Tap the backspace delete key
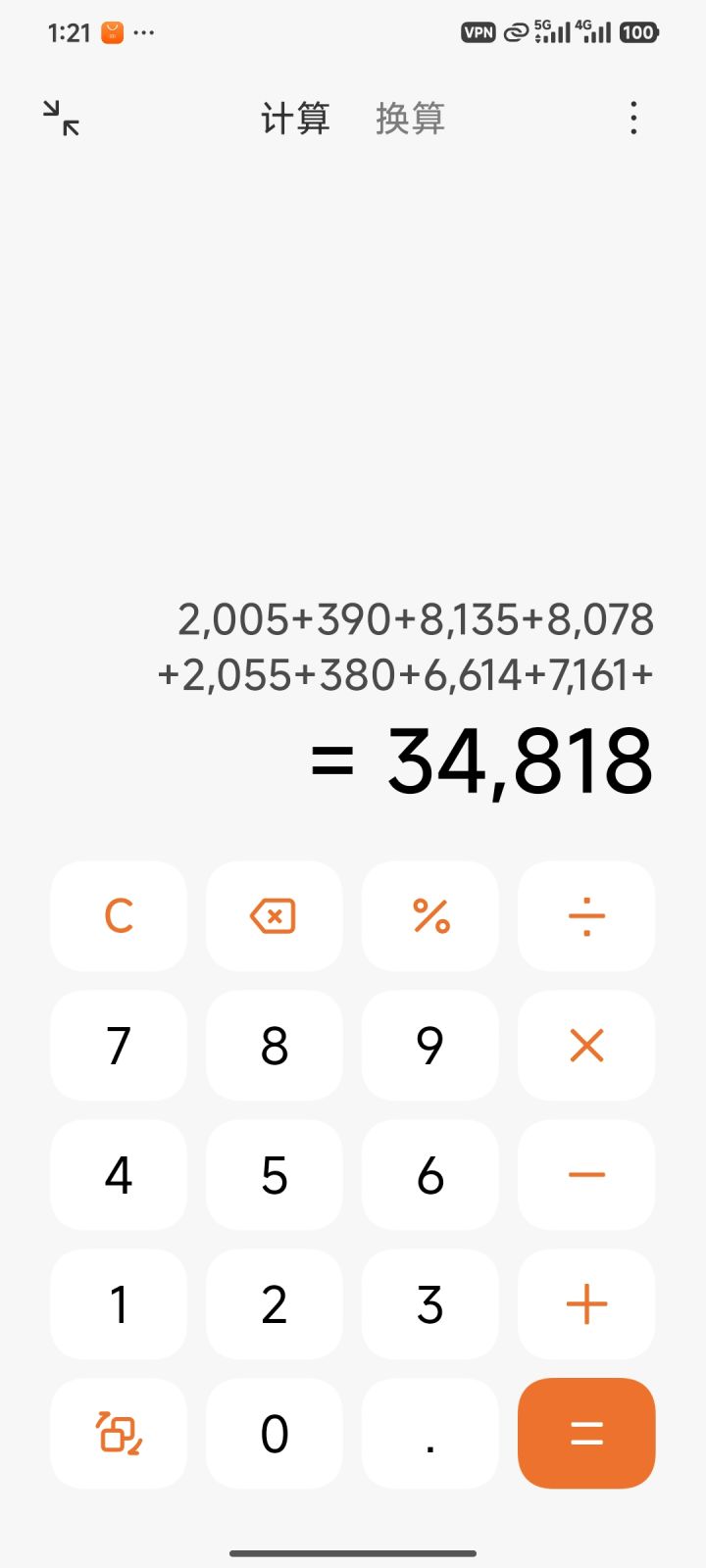The height and width of the screenshot is (1568, 706). tap(275, 916)
